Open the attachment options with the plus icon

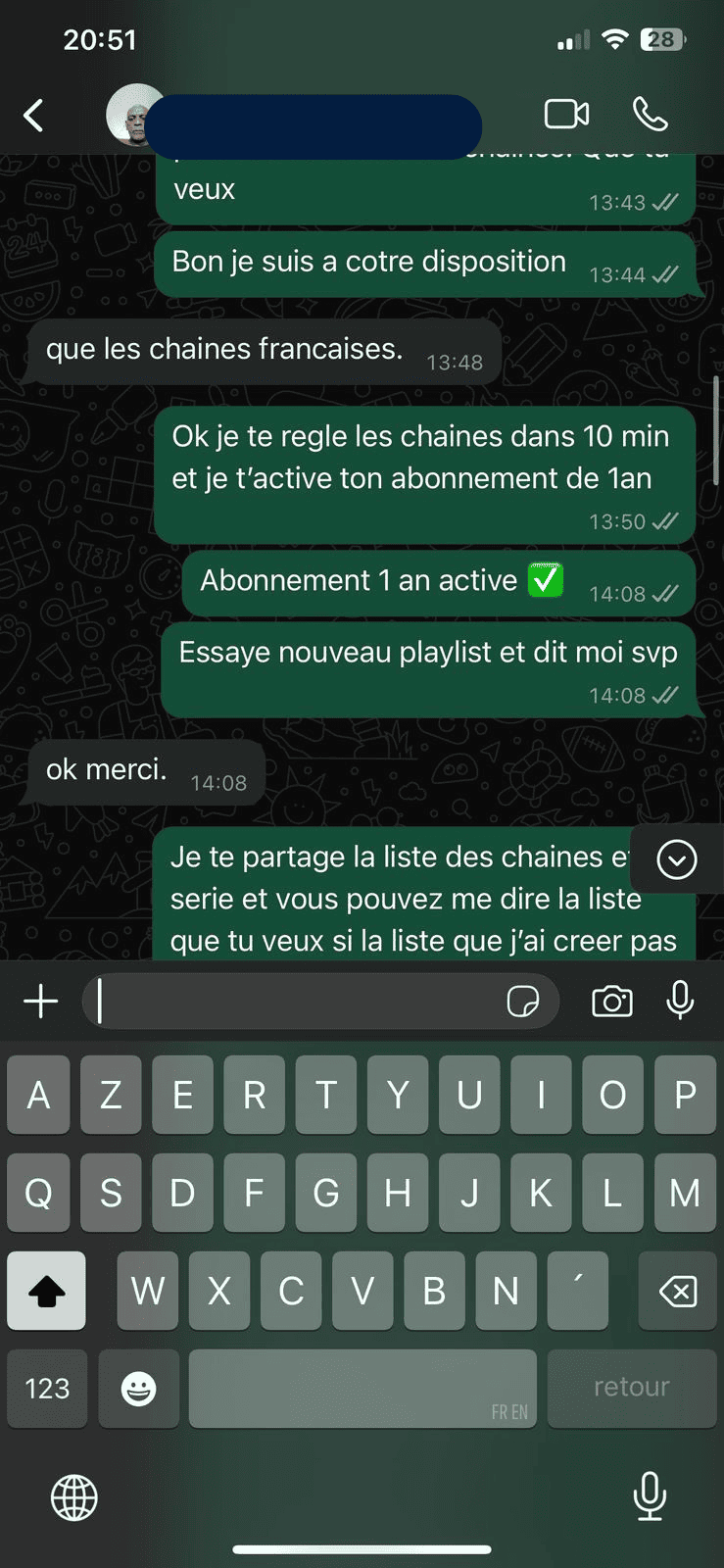coord(40,1001)
